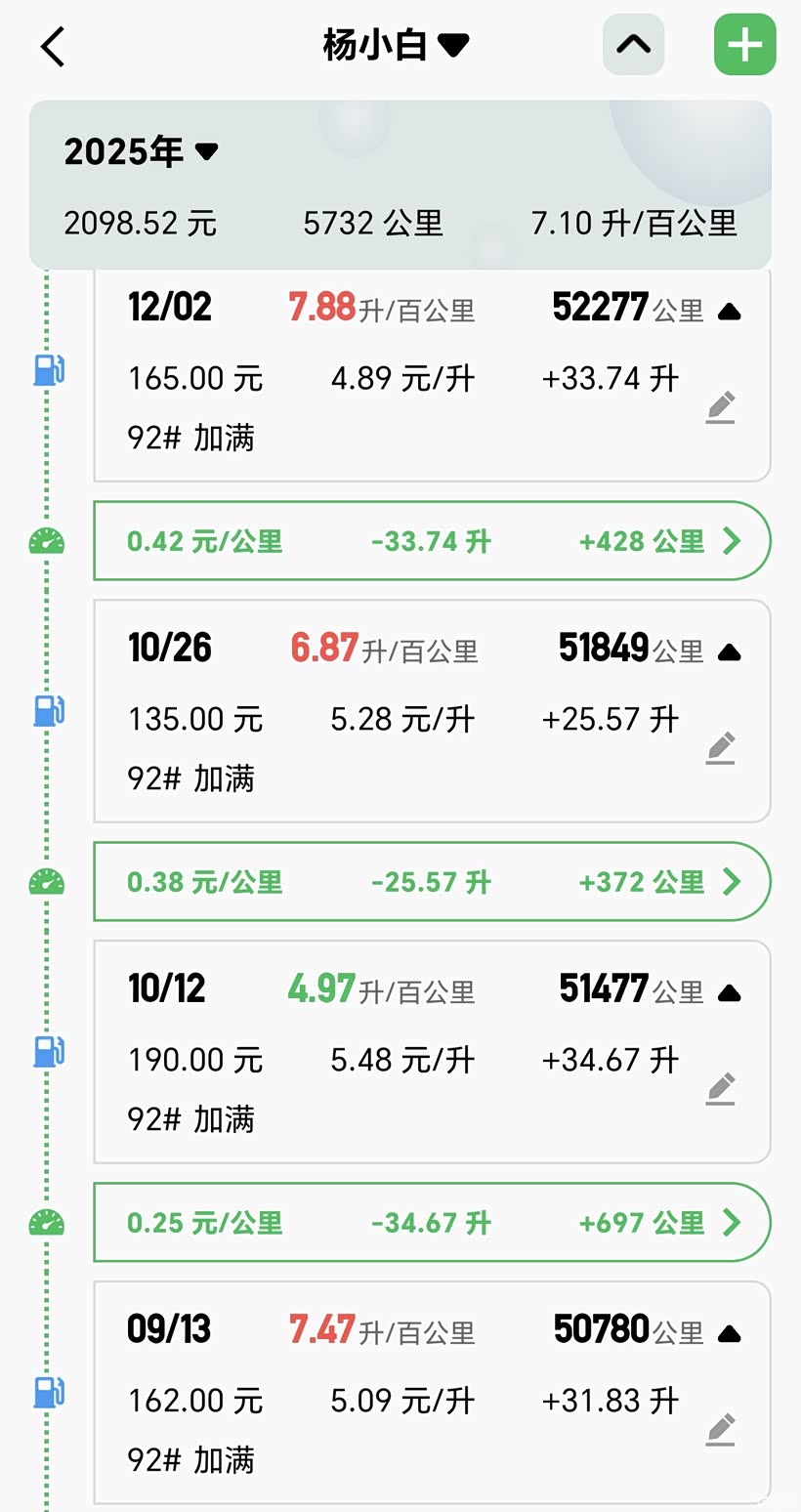Open the +372 公里 trip summary
The height and width of the screenshot is (1512, 801).
tap(432, 882)
